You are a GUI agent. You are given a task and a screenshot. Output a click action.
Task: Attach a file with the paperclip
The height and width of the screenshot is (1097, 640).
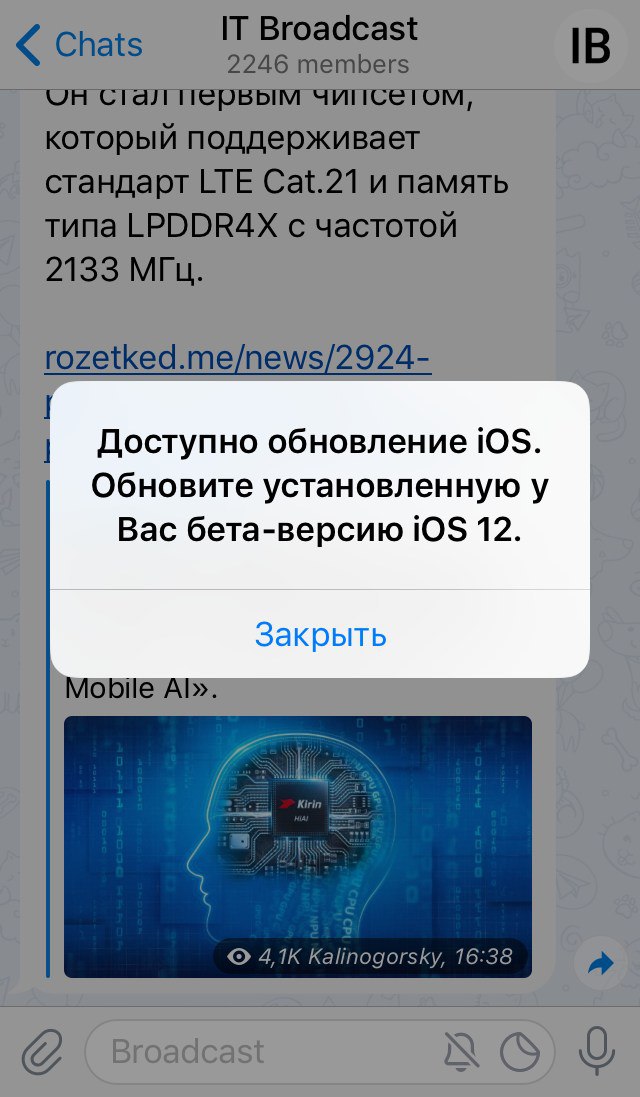click(x=40, y=1052)
